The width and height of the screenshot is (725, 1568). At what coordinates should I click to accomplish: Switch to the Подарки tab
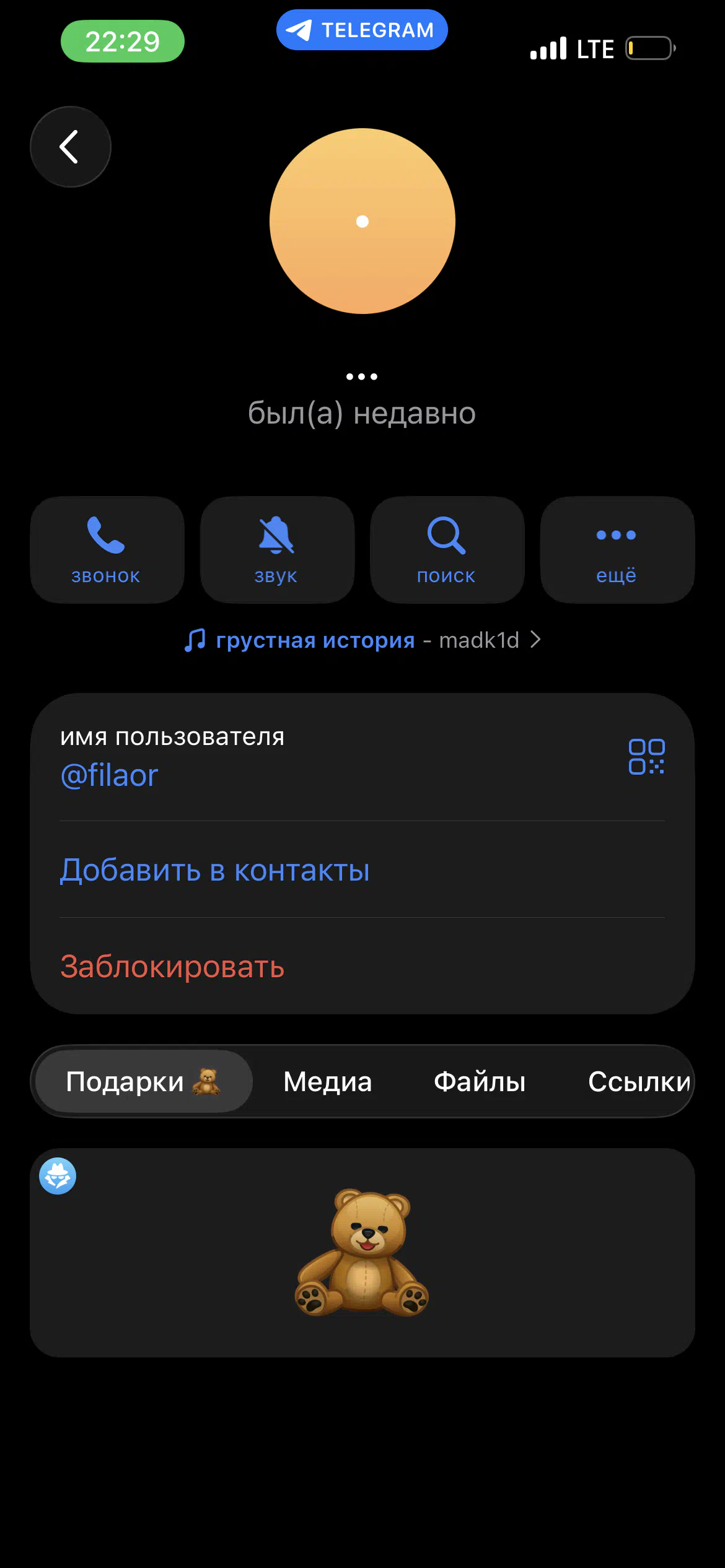point(143,1082)
